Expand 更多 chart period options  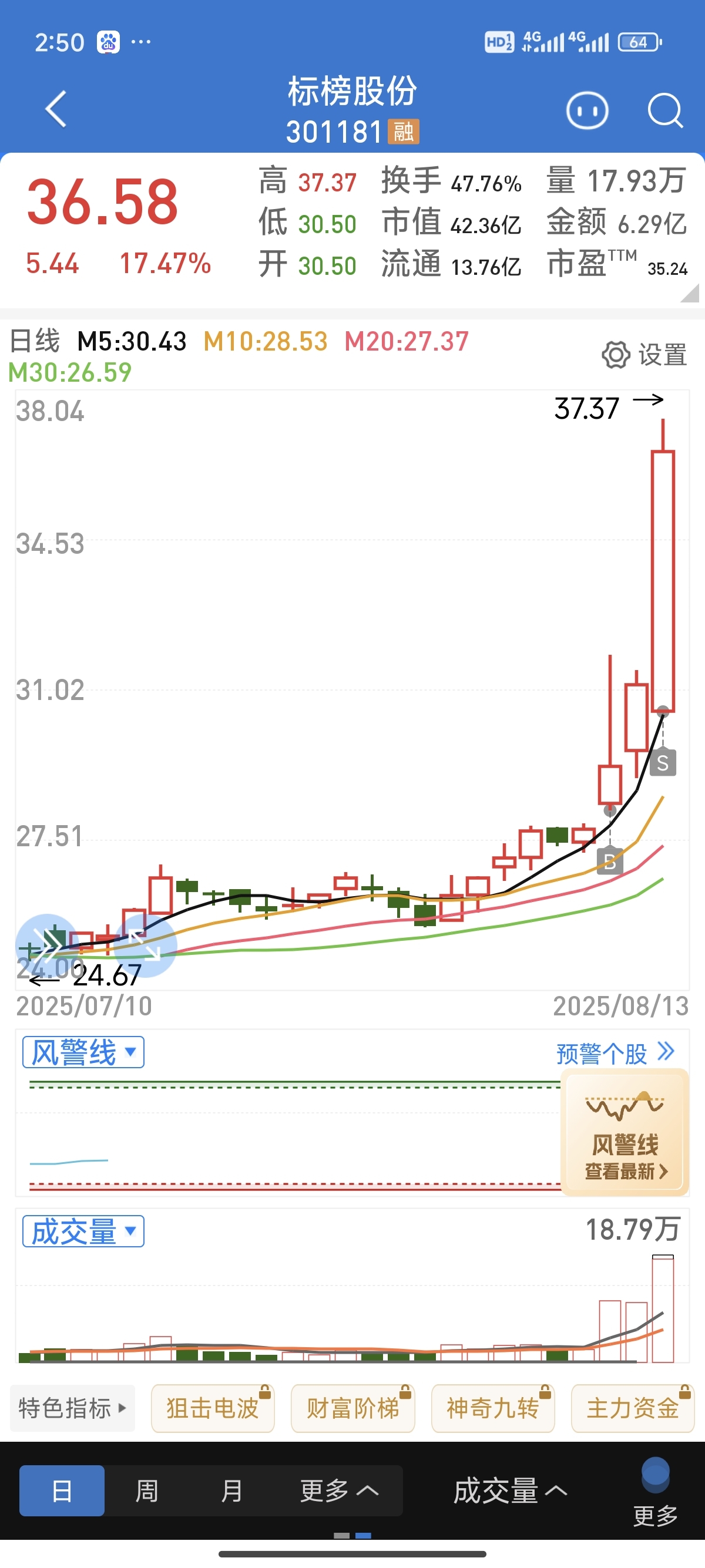[x=339, y=1490]
